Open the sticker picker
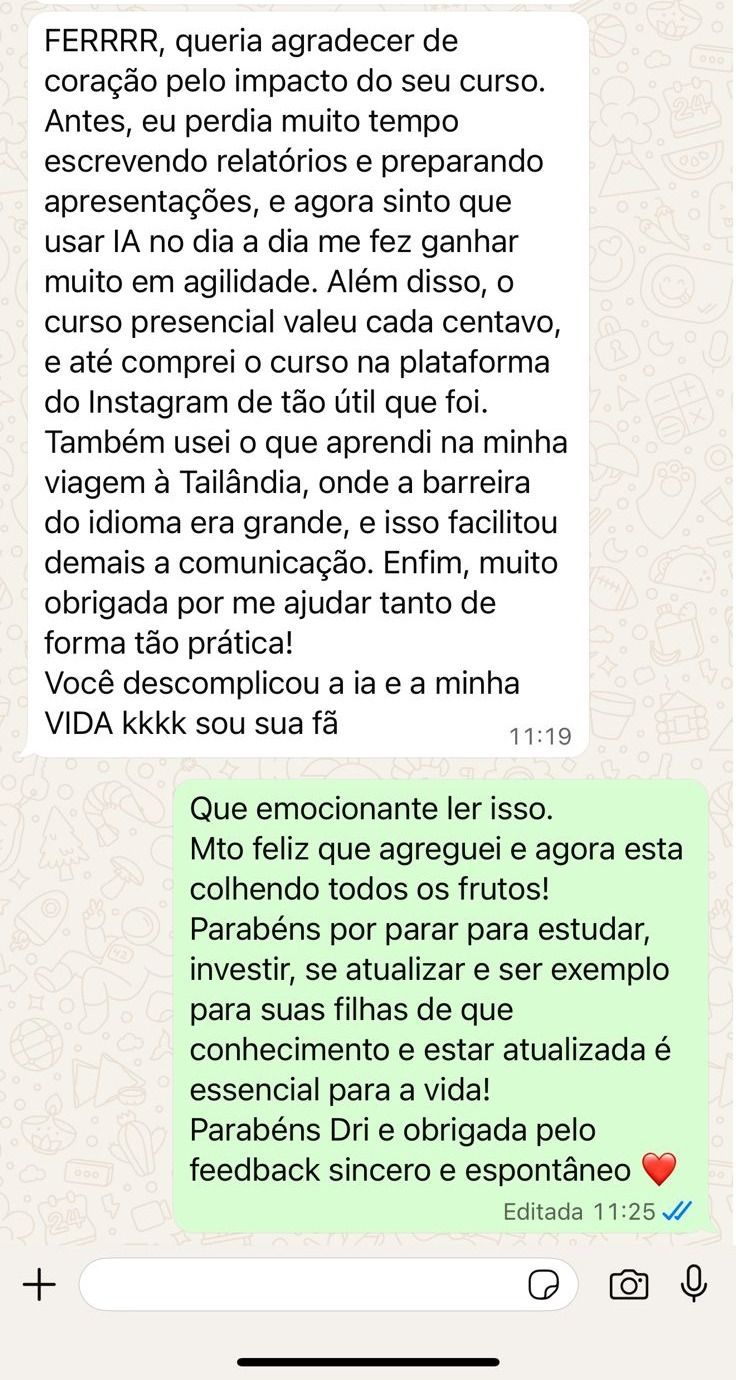The image size is (736, 1380). click(543, 1285)
